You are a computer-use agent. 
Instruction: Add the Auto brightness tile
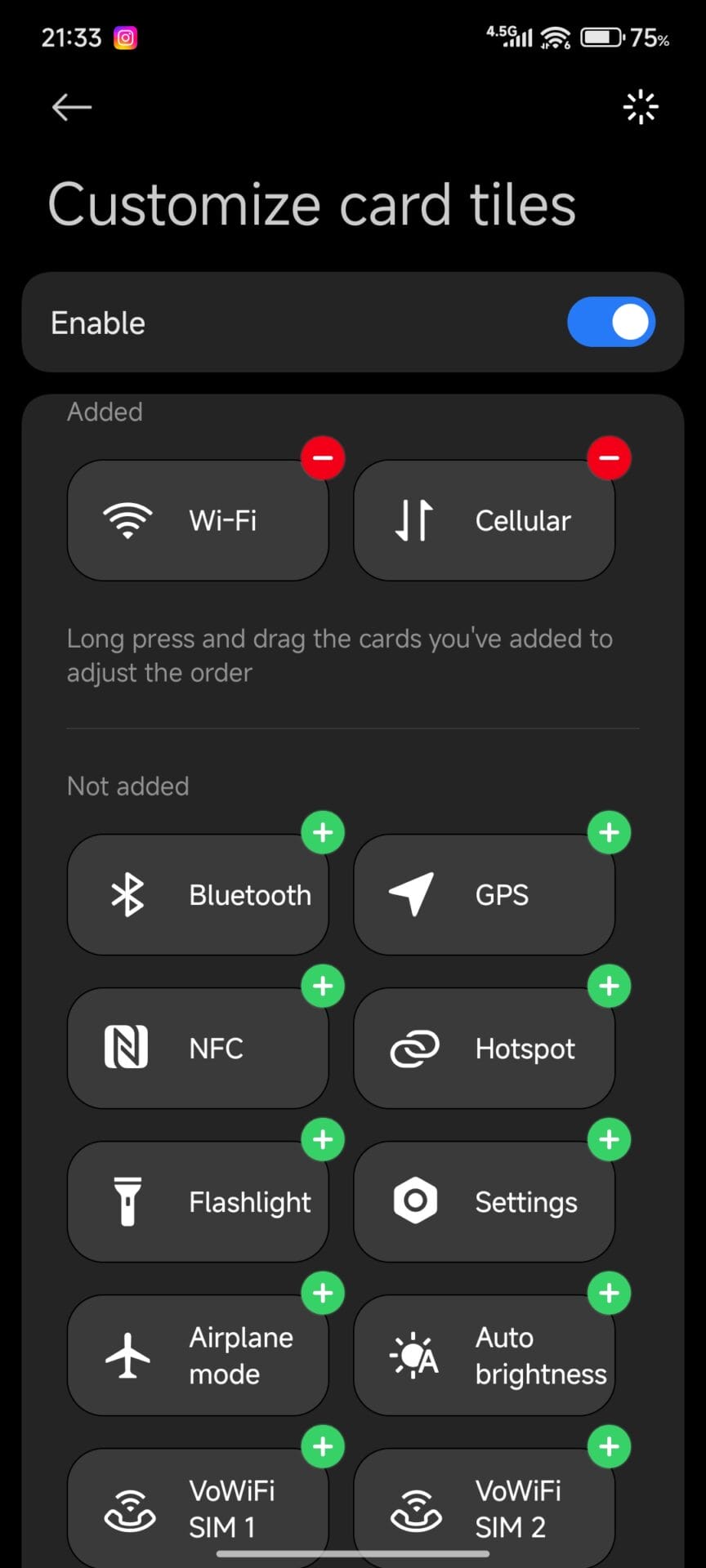[x=609, y=1294]
